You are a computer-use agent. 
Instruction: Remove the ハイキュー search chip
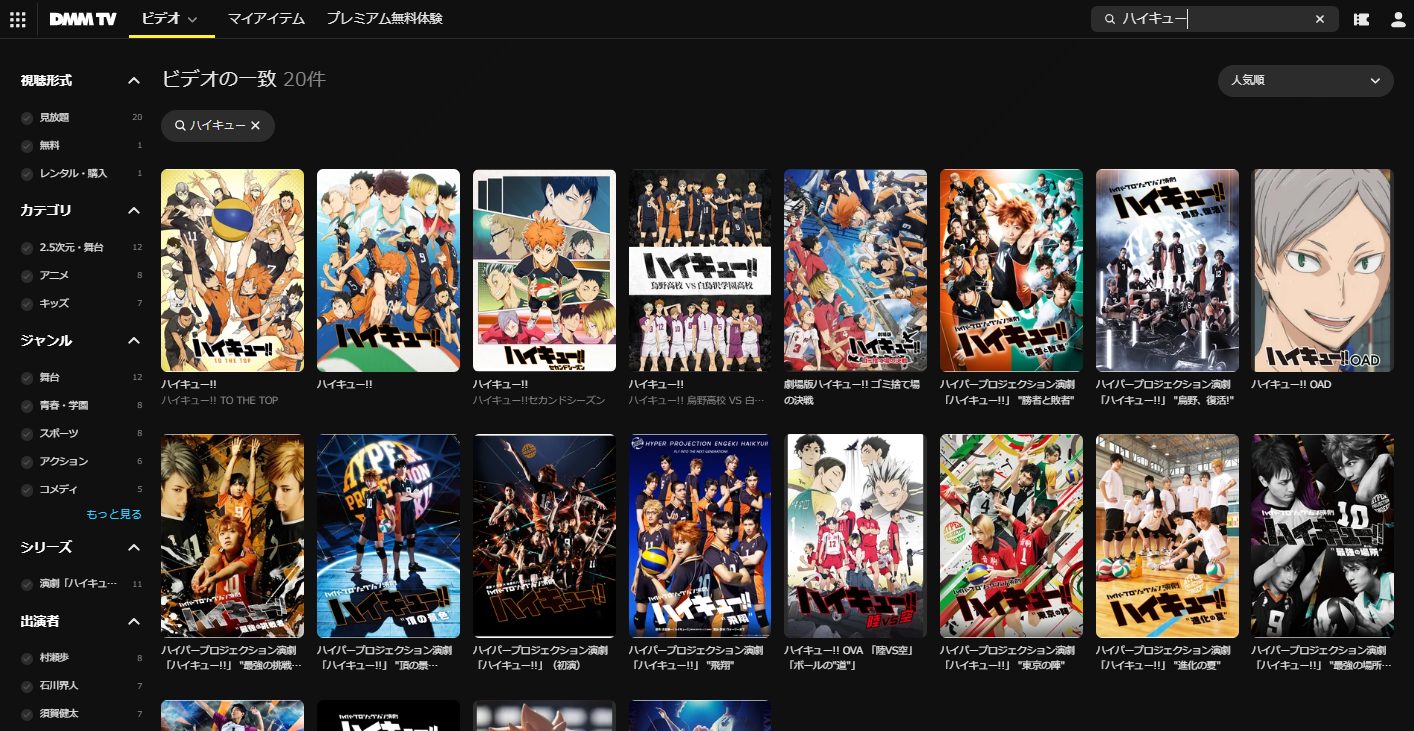click(255, 125)
